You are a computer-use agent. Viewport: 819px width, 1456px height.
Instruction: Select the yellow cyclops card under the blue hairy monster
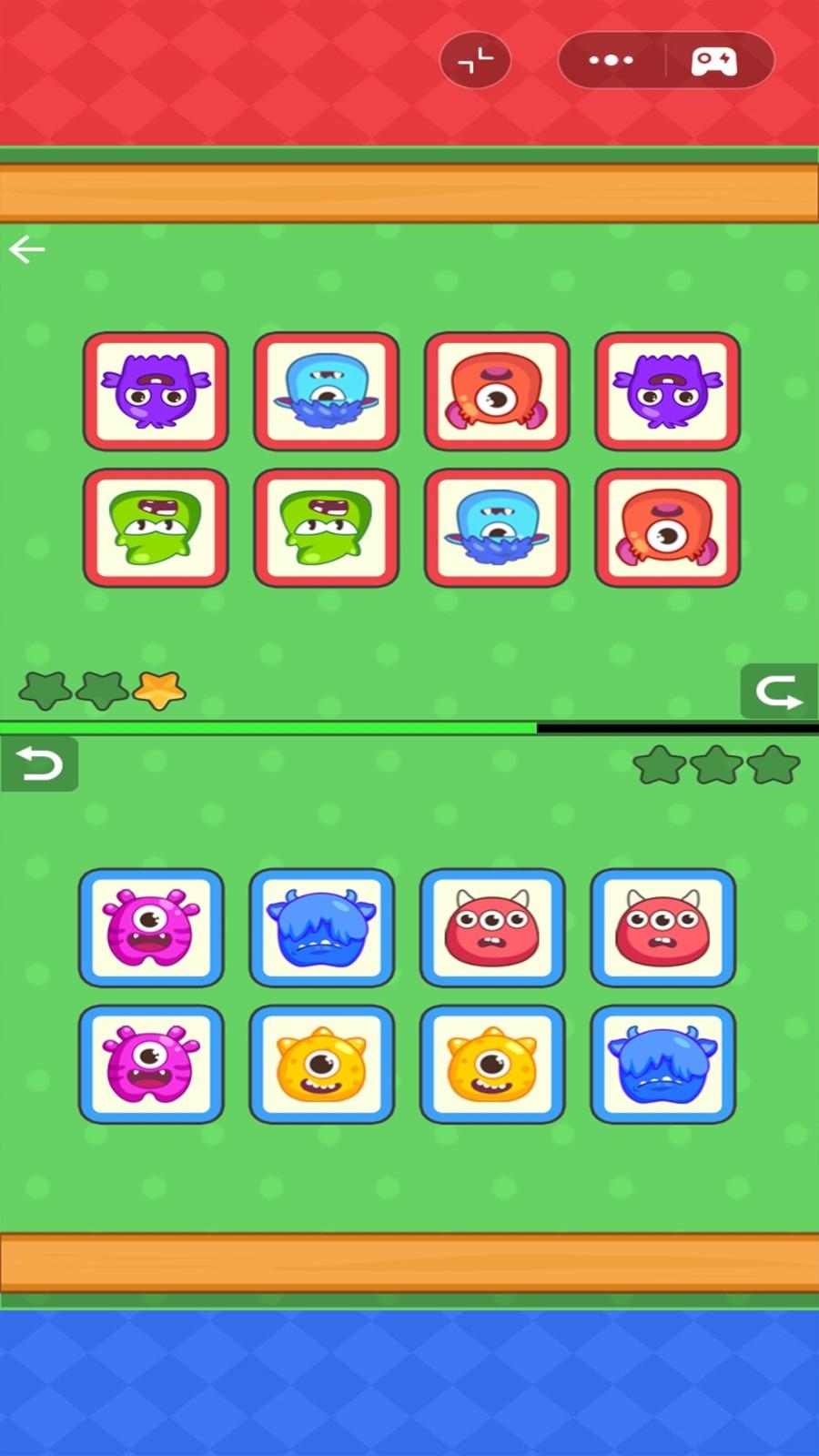click(x=321, y=1064)
